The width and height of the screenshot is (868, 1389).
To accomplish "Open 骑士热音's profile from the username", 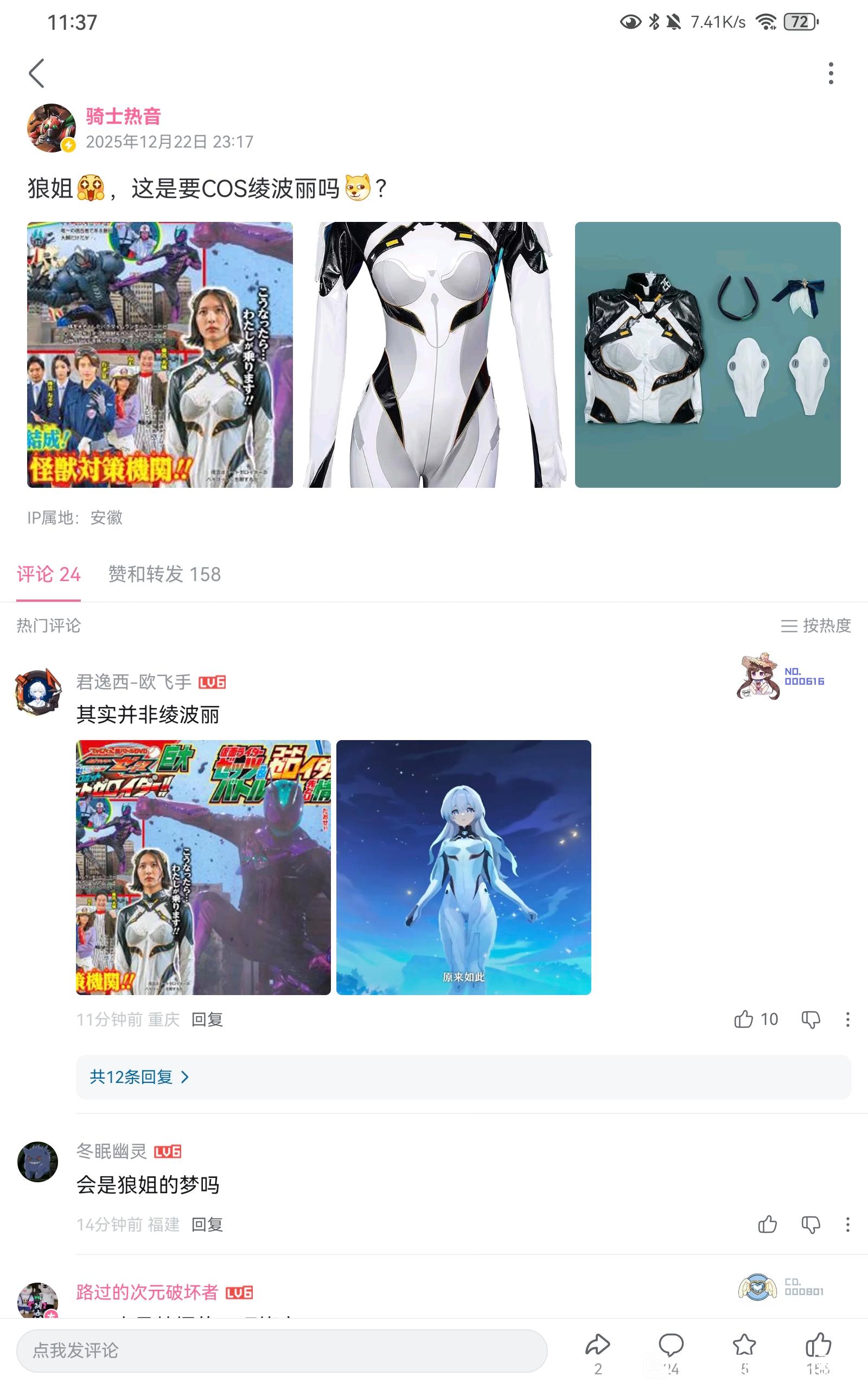I will tap(123, 117).
